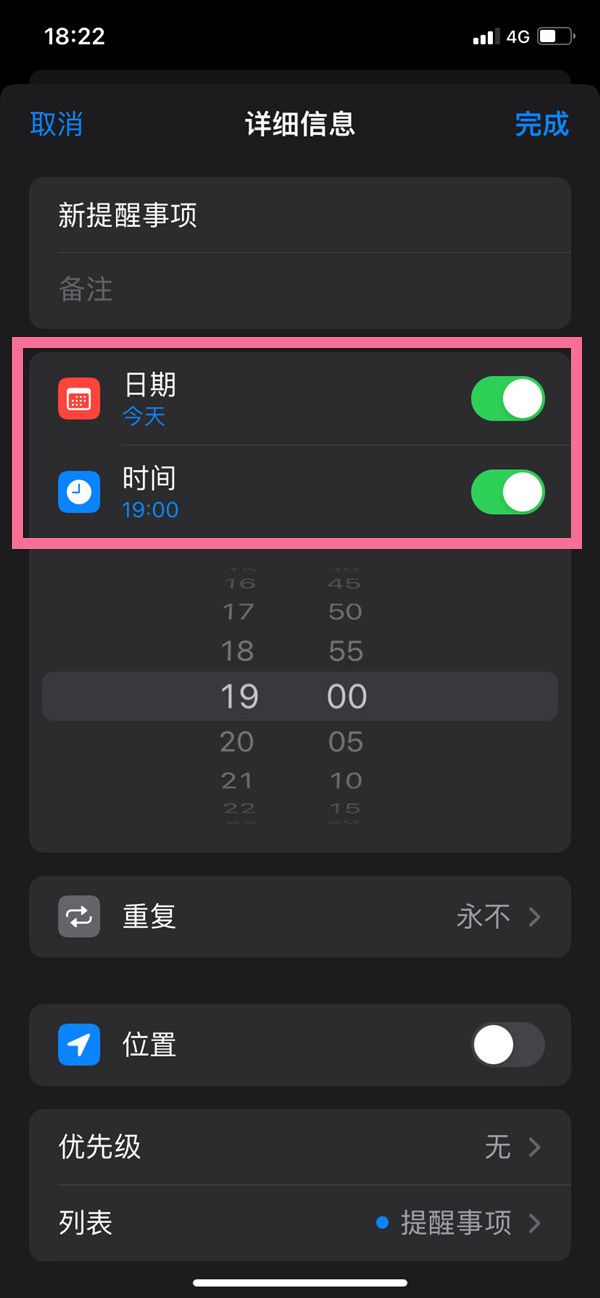Screen dimensions: 600x1298
Task: Enable the 位置 switch
Action: (507, 1046)
